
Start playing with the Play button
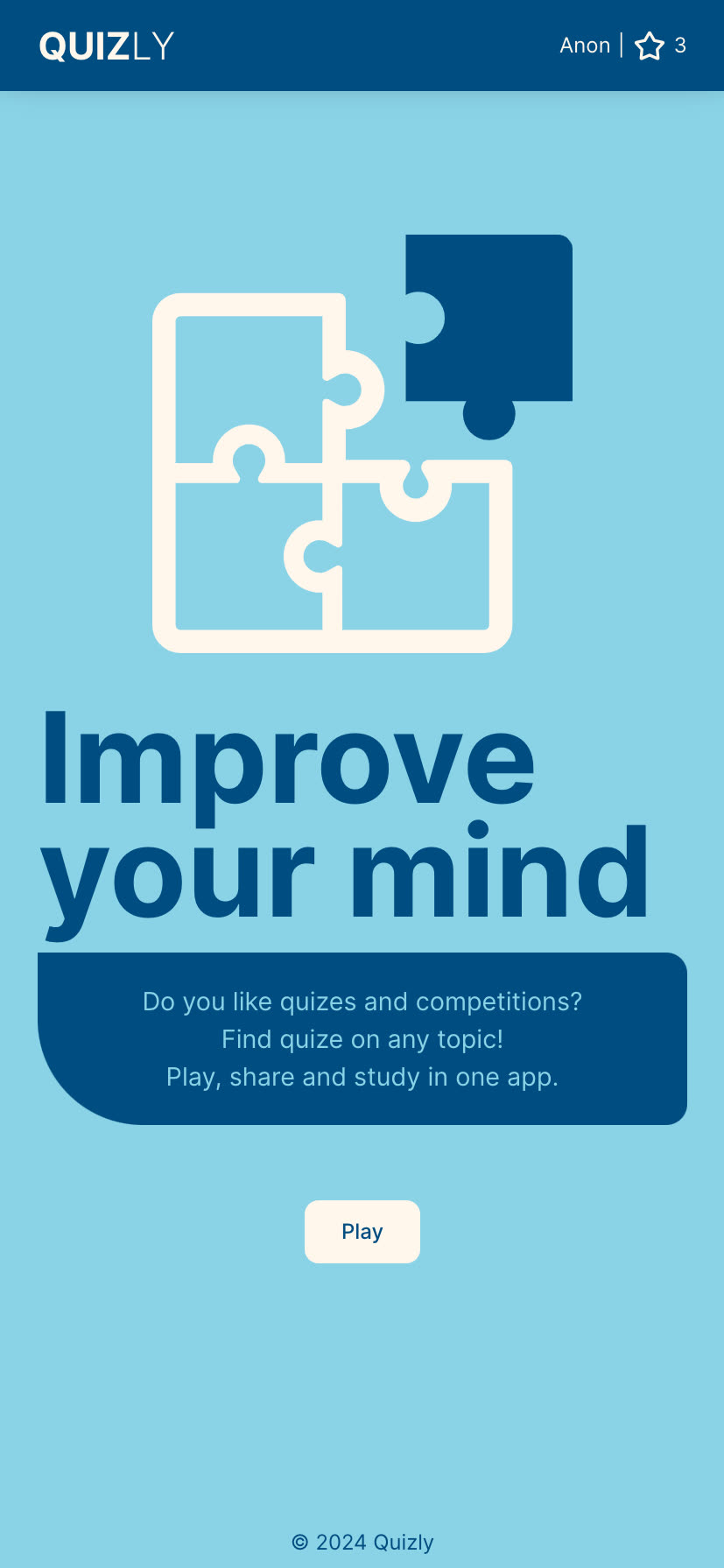tap(362, 1231)
